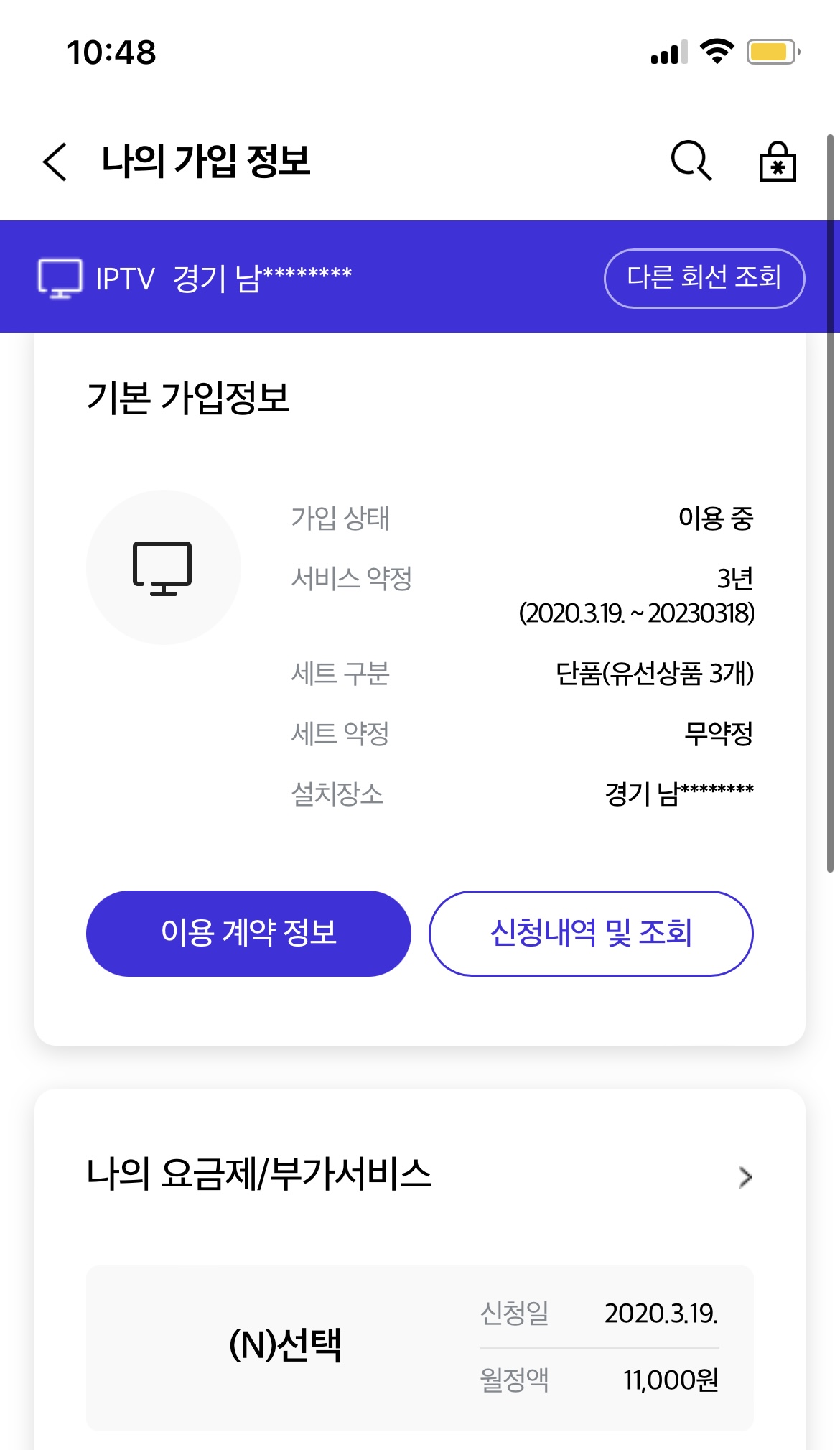Open the search magnifier icon
This screenshot has width=840, height=1450.
pos(691,160)
